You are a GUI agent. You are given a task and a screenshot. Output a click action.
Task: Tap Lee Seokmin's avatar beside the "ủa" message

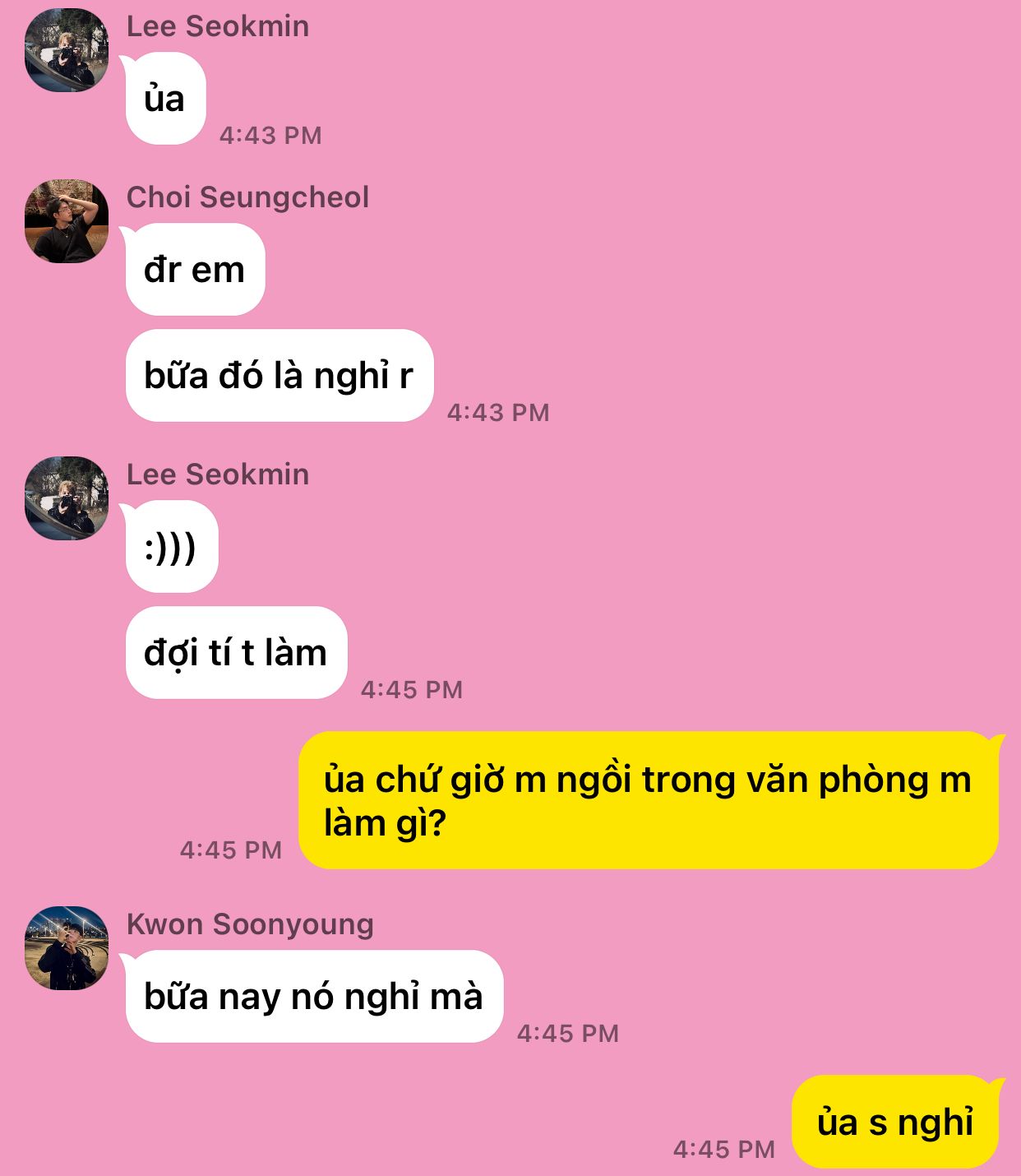[x=67, y=50]
